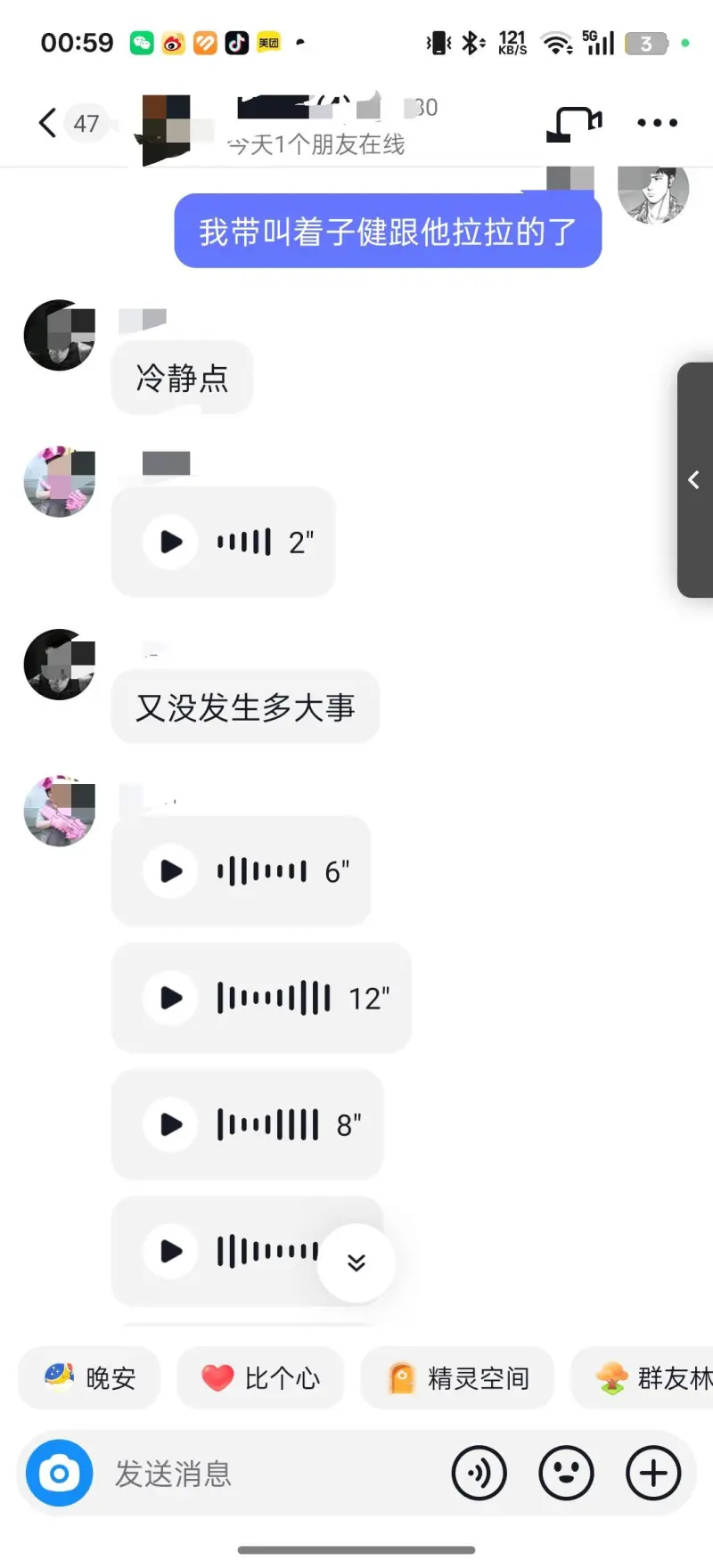
Task: Open the 精灵空间 shortcut
Action: [x=457, y=1378]
